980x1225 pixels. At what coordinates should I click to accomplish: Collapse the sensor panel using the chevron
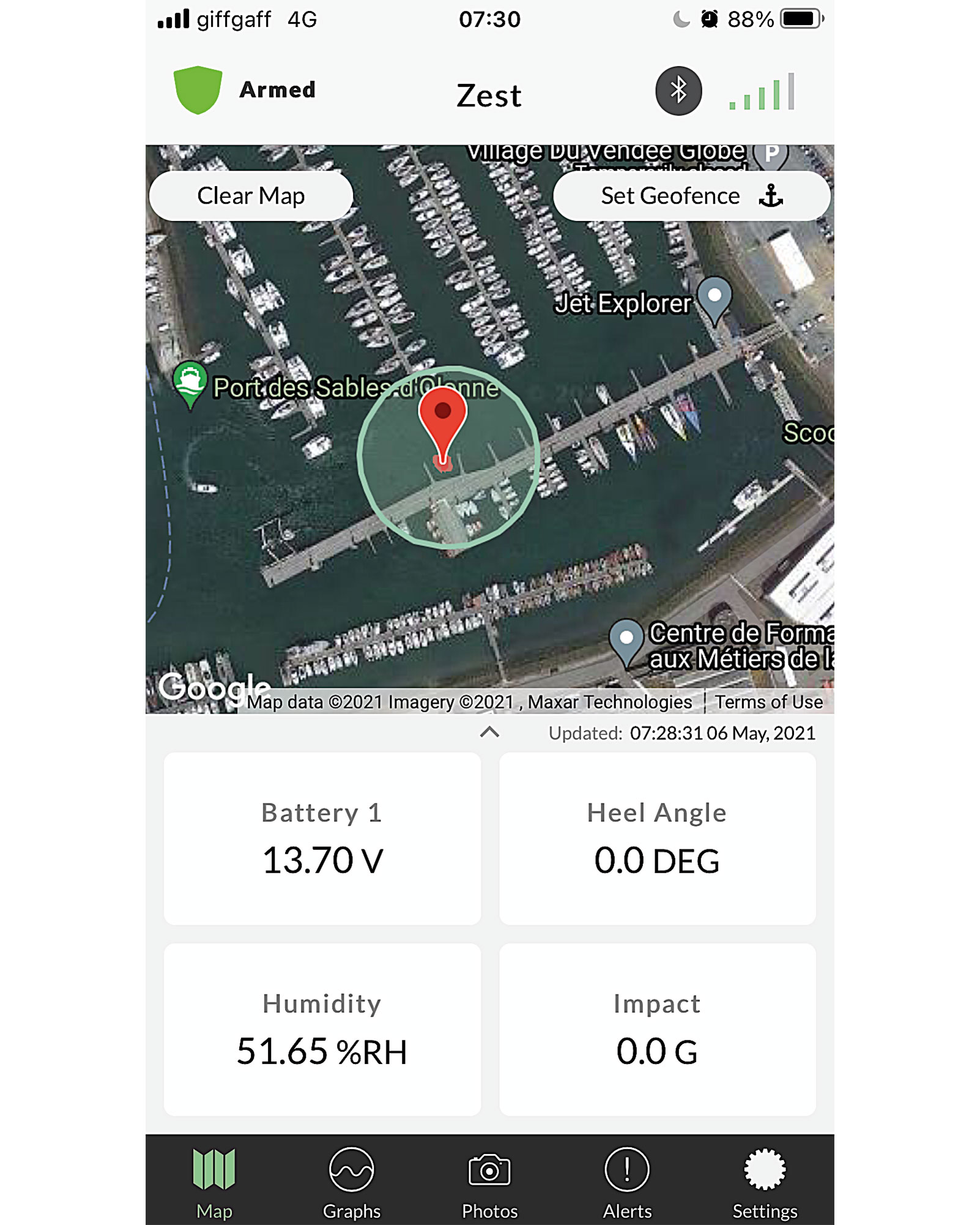(489, 732)
